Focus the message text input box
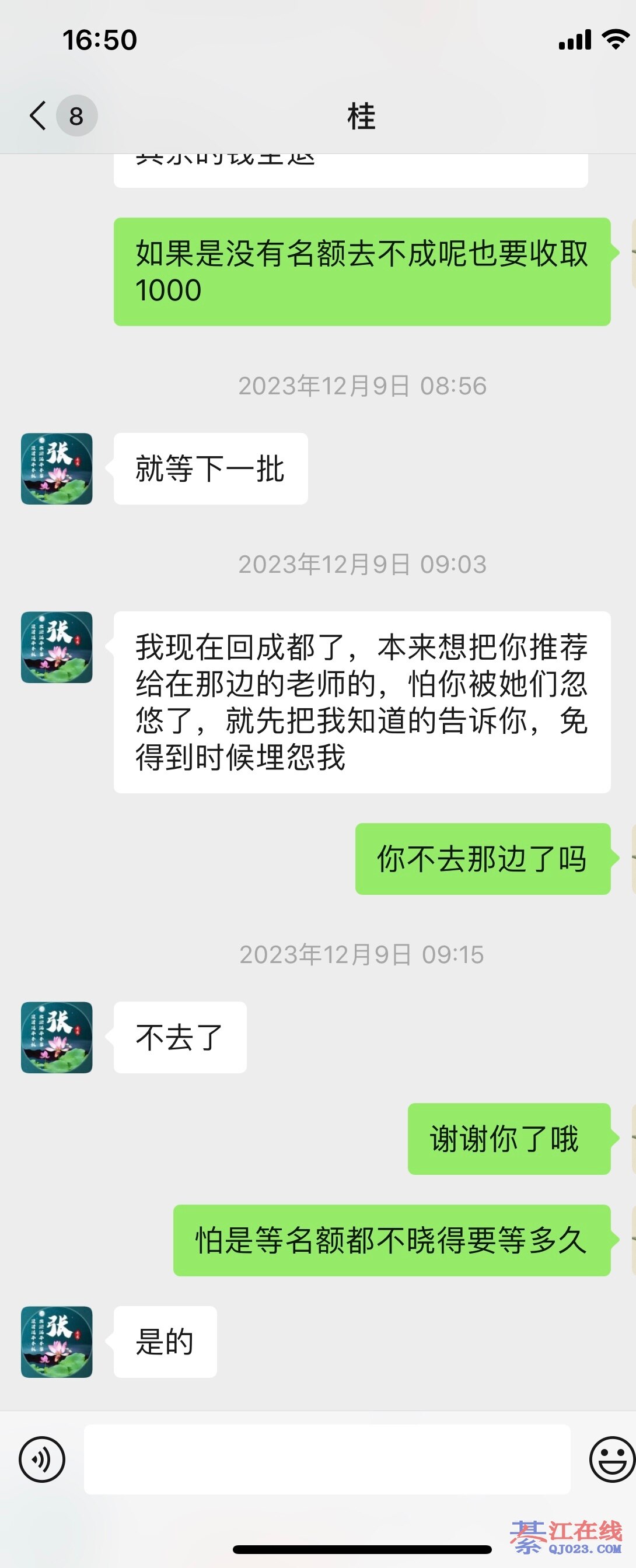The width and height of the screenshot is (636, 1568). 327,1459
